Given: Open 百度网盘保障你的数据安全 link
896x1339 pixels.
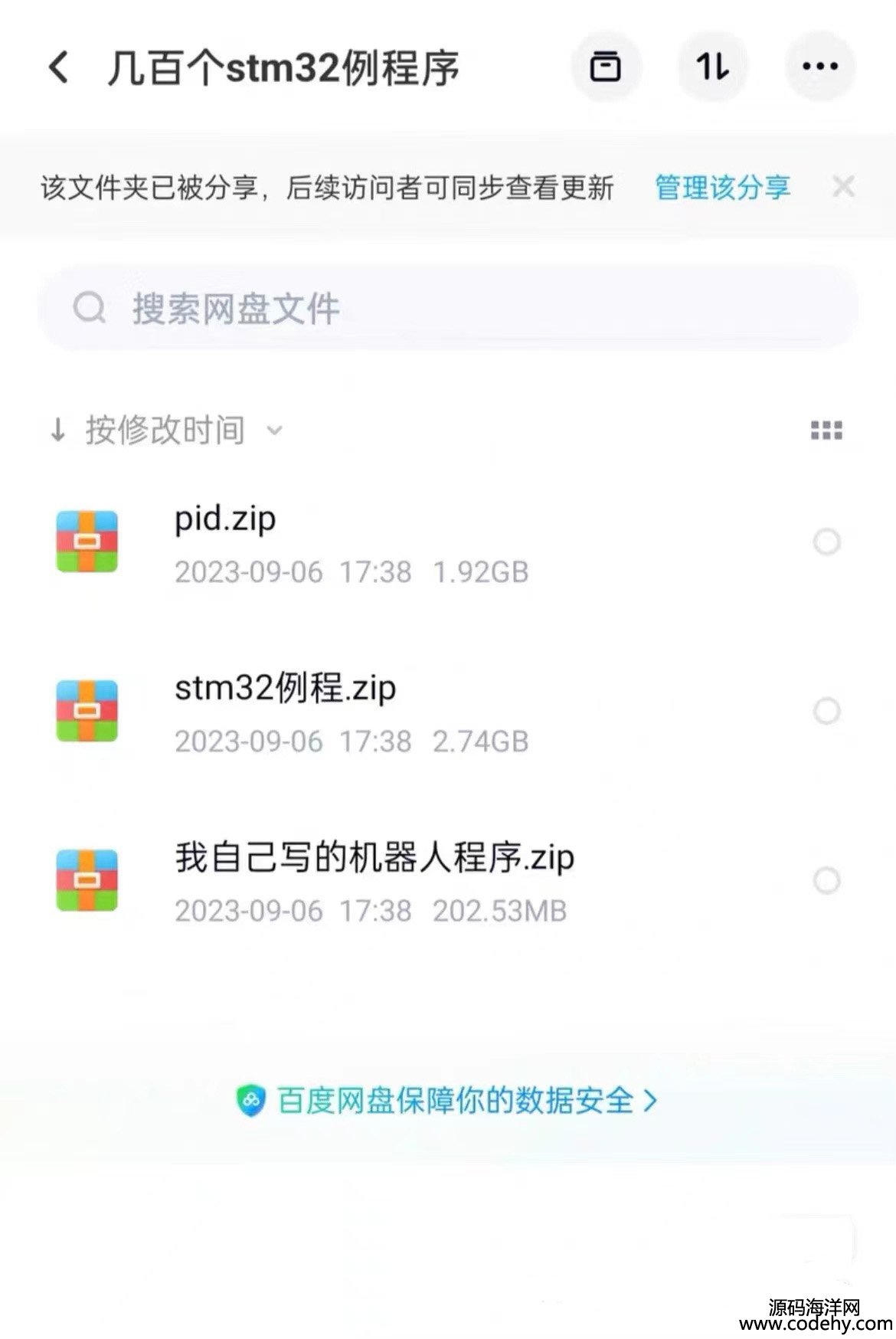Looking at the screenshot, I should pyautogui.click(x=447, y=1101).
